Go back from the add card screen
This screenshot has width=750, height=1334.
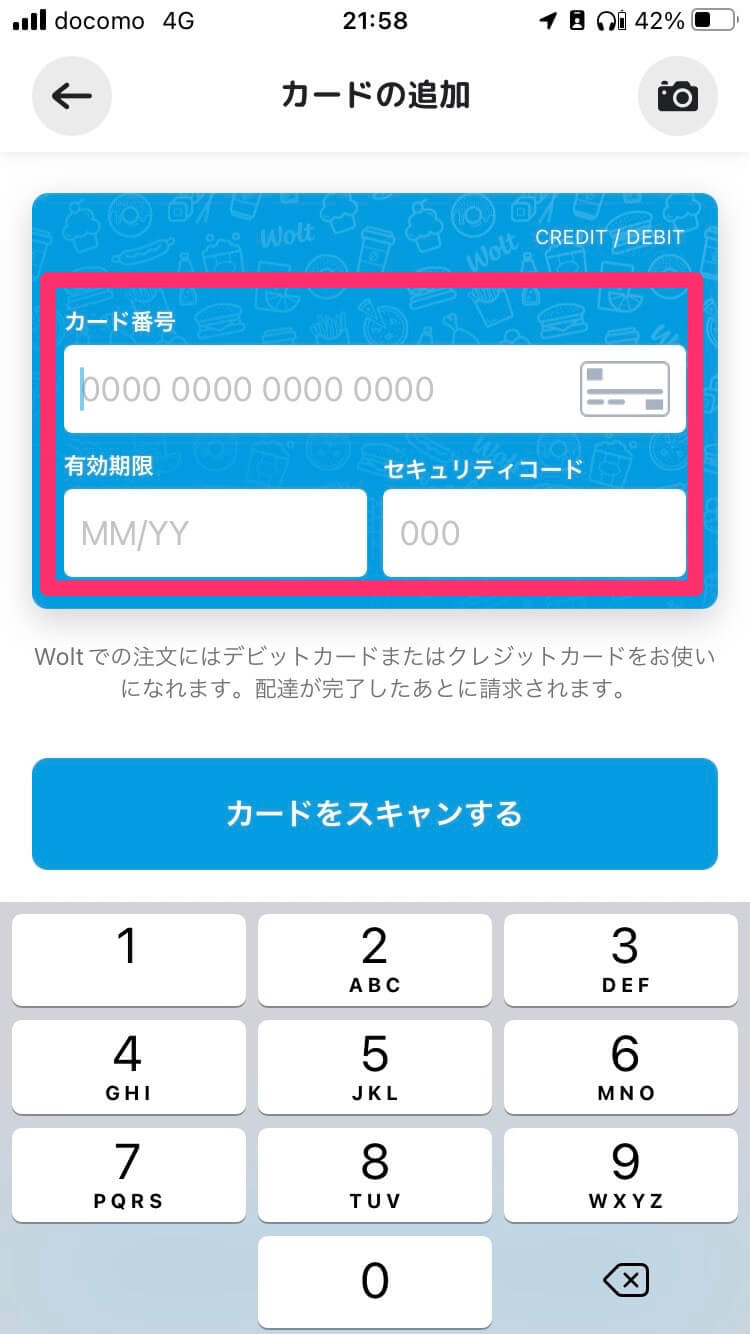72,96
